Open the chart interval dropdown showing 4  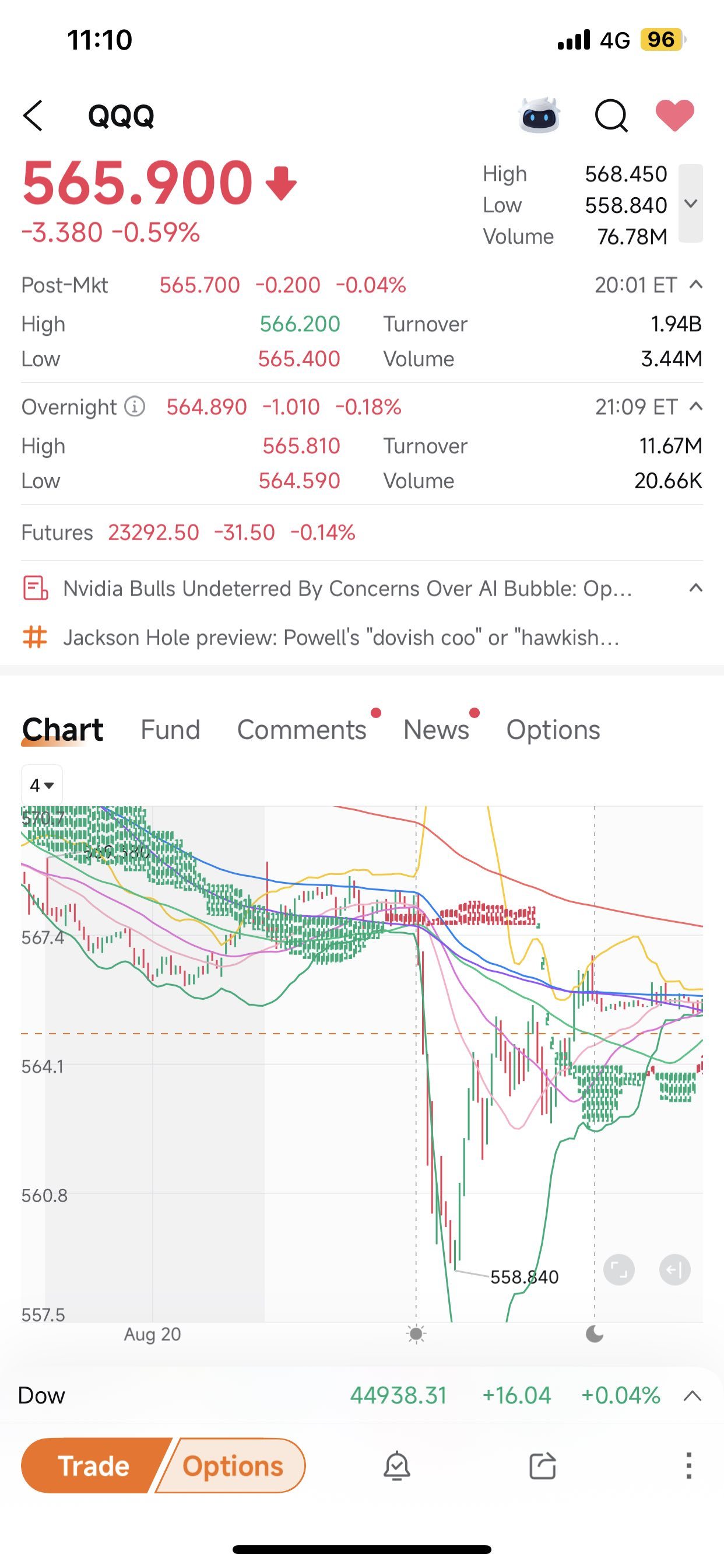pos(42,785)
